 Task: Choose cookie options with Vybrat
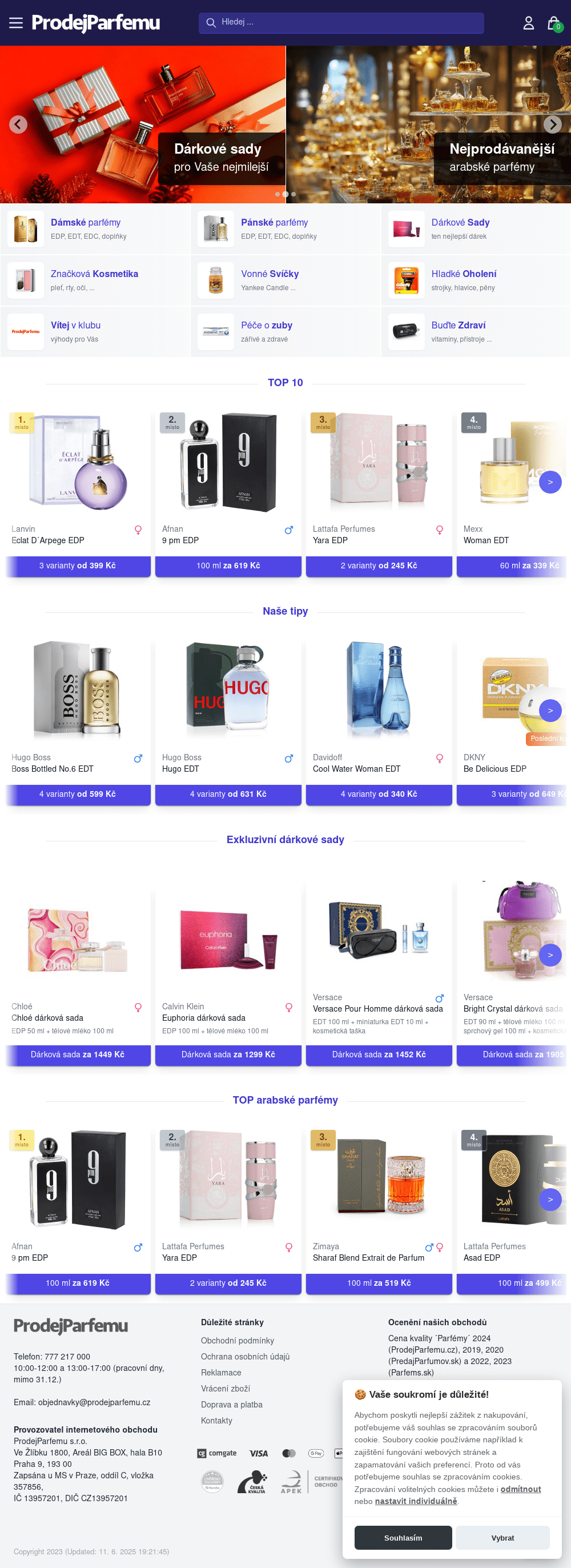pyautogui.click(x=502, y=1538)
